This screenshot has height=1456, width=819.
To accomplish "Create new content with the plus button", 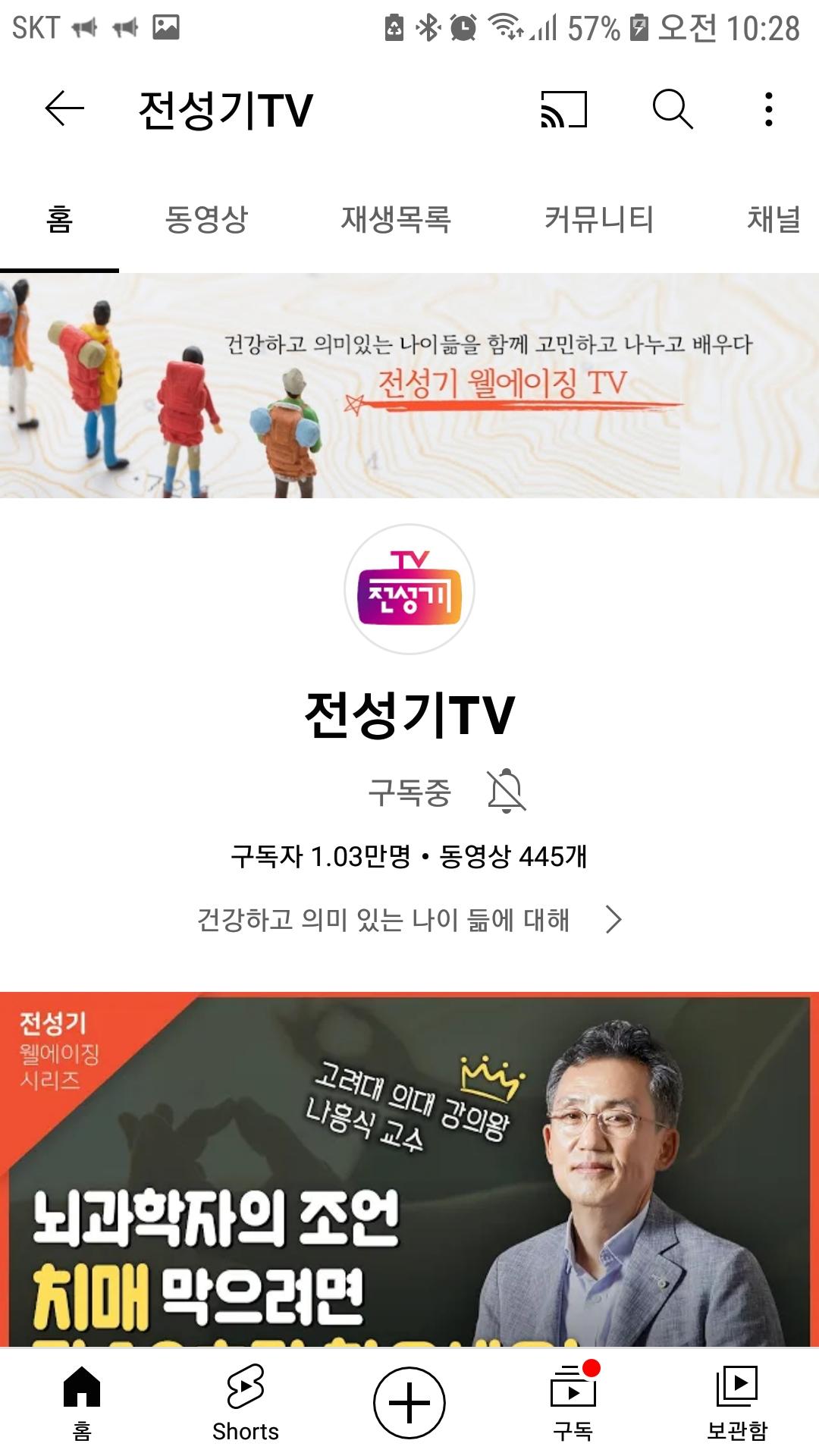I will [x=409, y=1403].
